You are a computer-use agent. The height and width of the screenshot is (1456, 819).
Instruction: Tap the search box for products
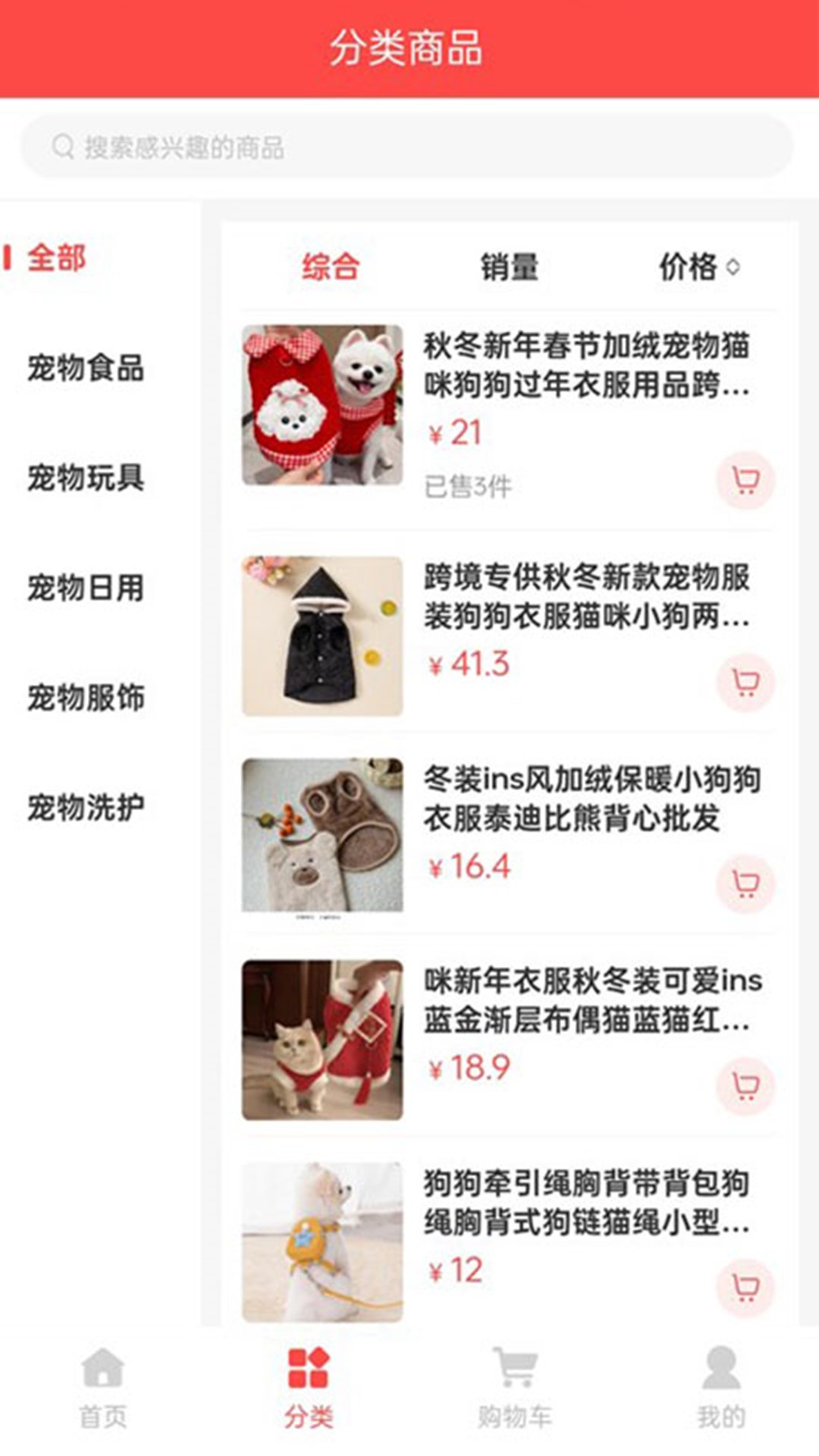click(406, 146)
